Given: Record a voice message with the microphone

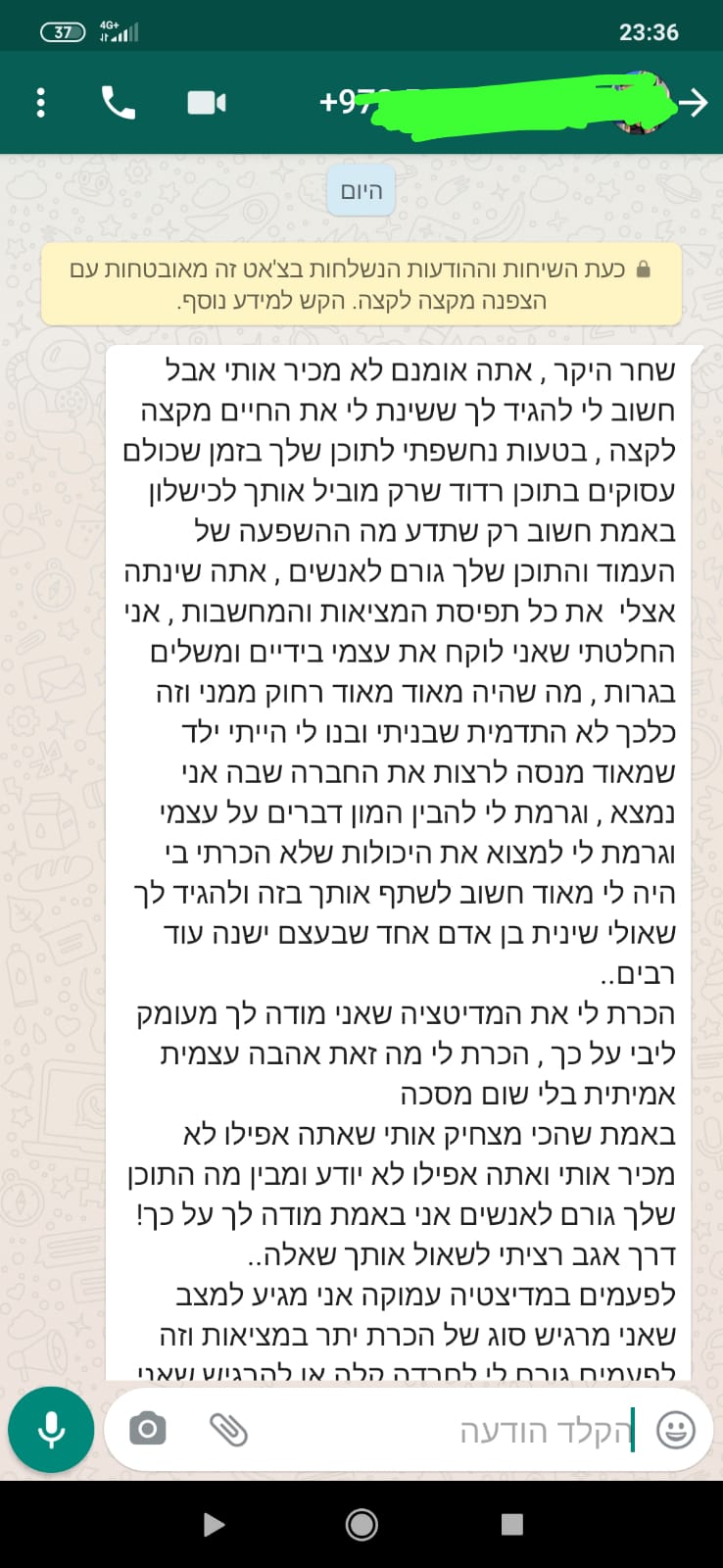Looking at the screenshot, I should click(x=51, y=1430).
